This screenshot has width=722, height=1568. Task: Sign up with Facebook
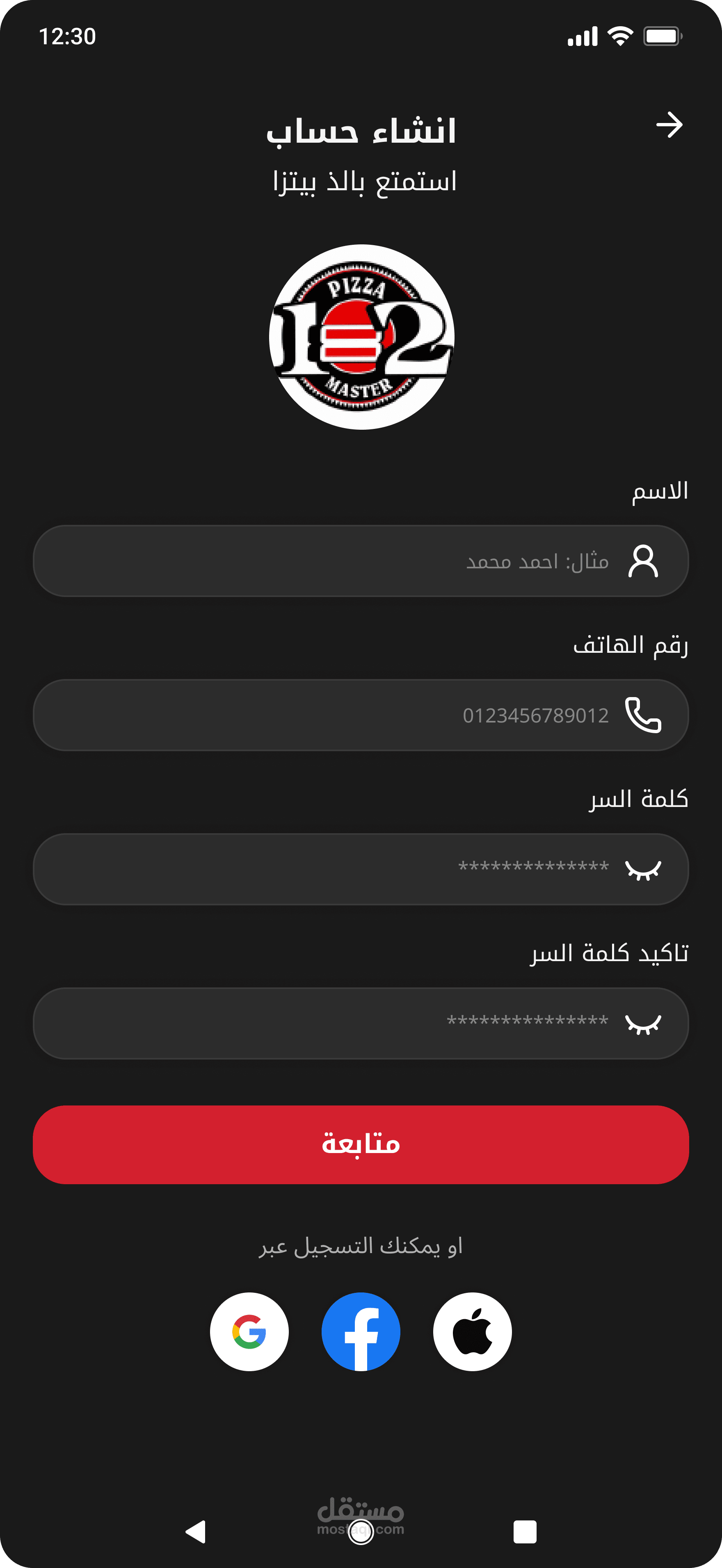pos(361,1332)
